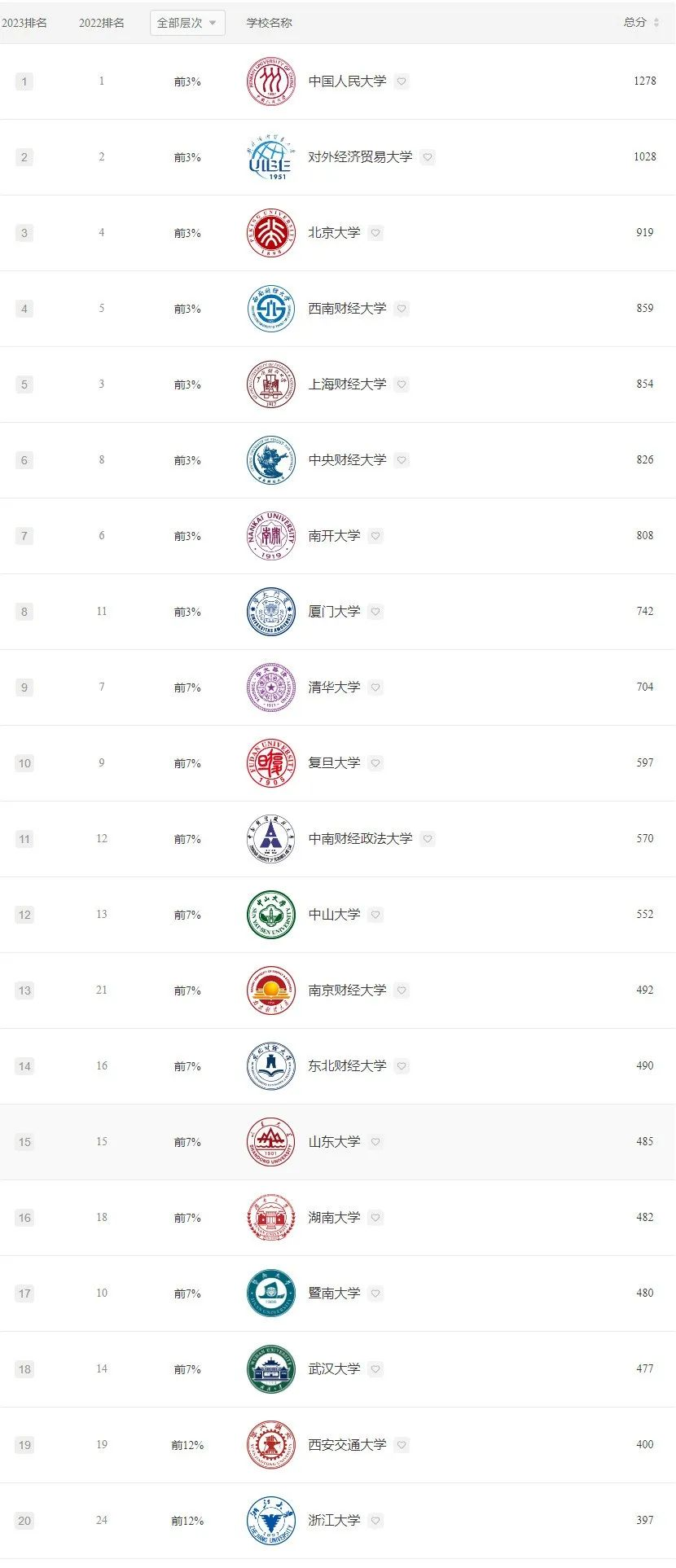
Task: Open the 全部层次 tier filter dropdown
Action: 187,23
